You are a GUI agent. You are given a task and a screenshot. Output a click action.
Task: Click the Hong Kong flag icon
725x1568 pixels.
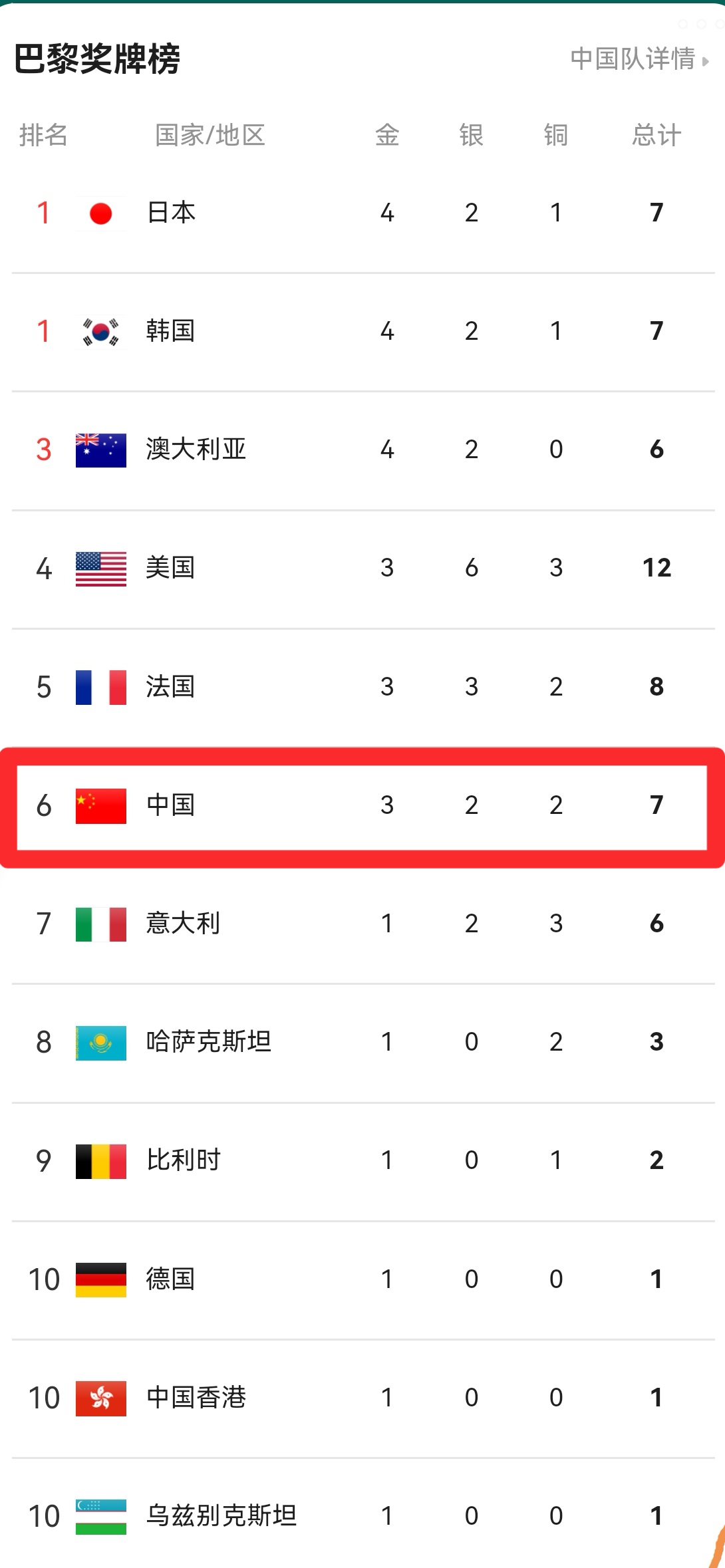[101, 1397]
